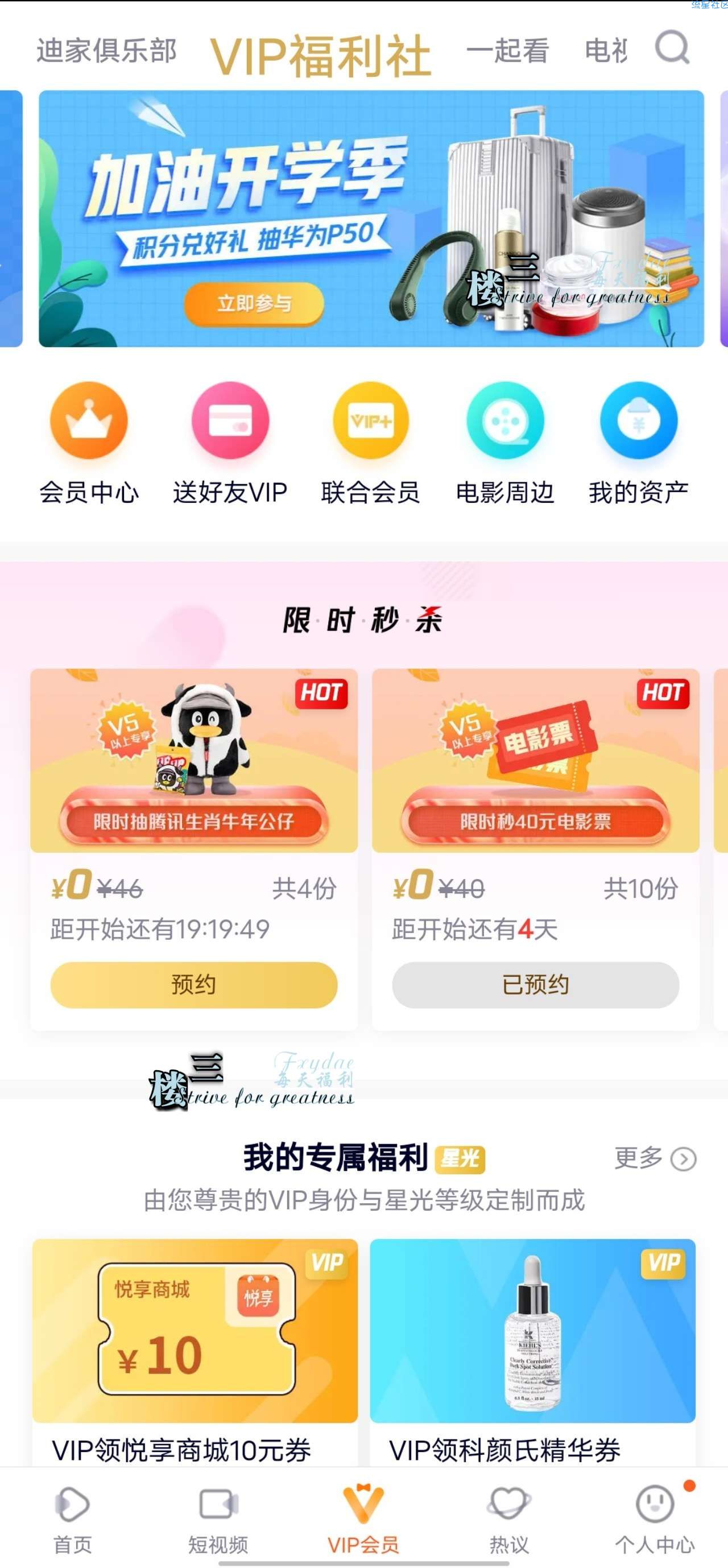
Task: Tap 预约 for the 牛年公仔 flash deal
Action: [193, 984]
